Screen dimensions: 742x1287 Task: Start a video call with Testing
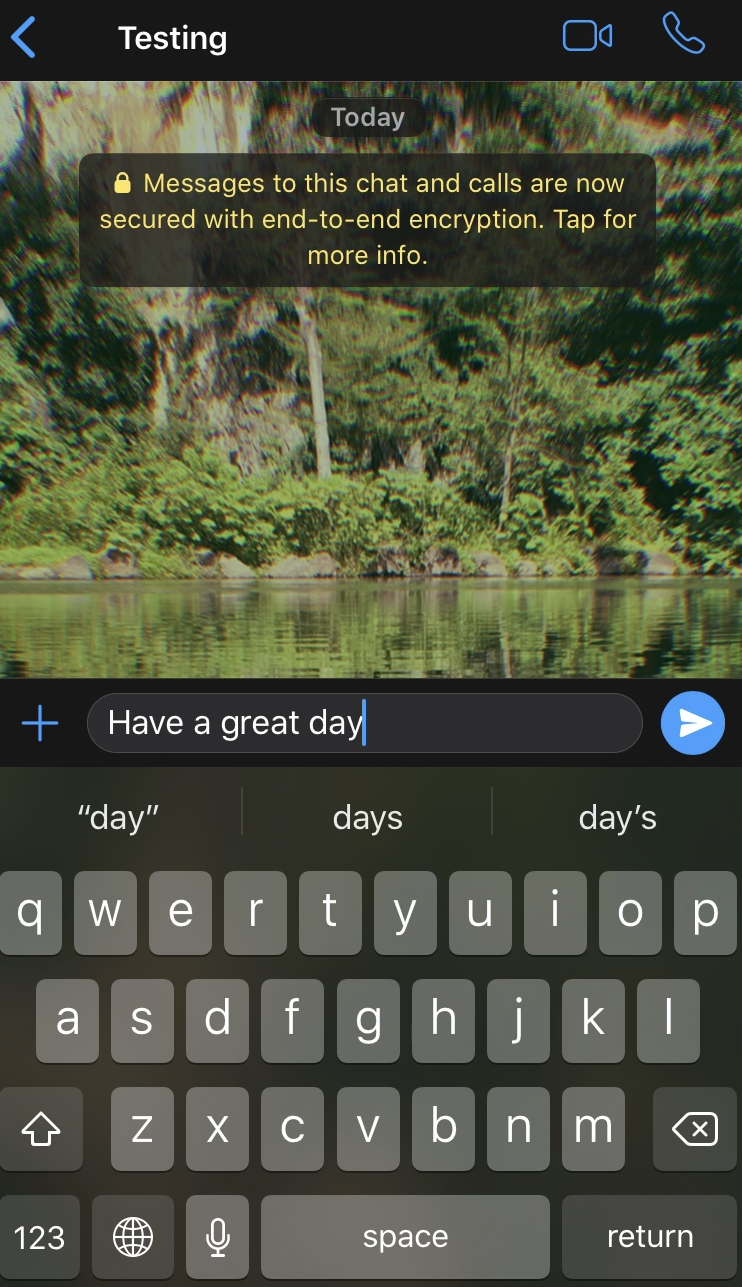pos(587,37)
